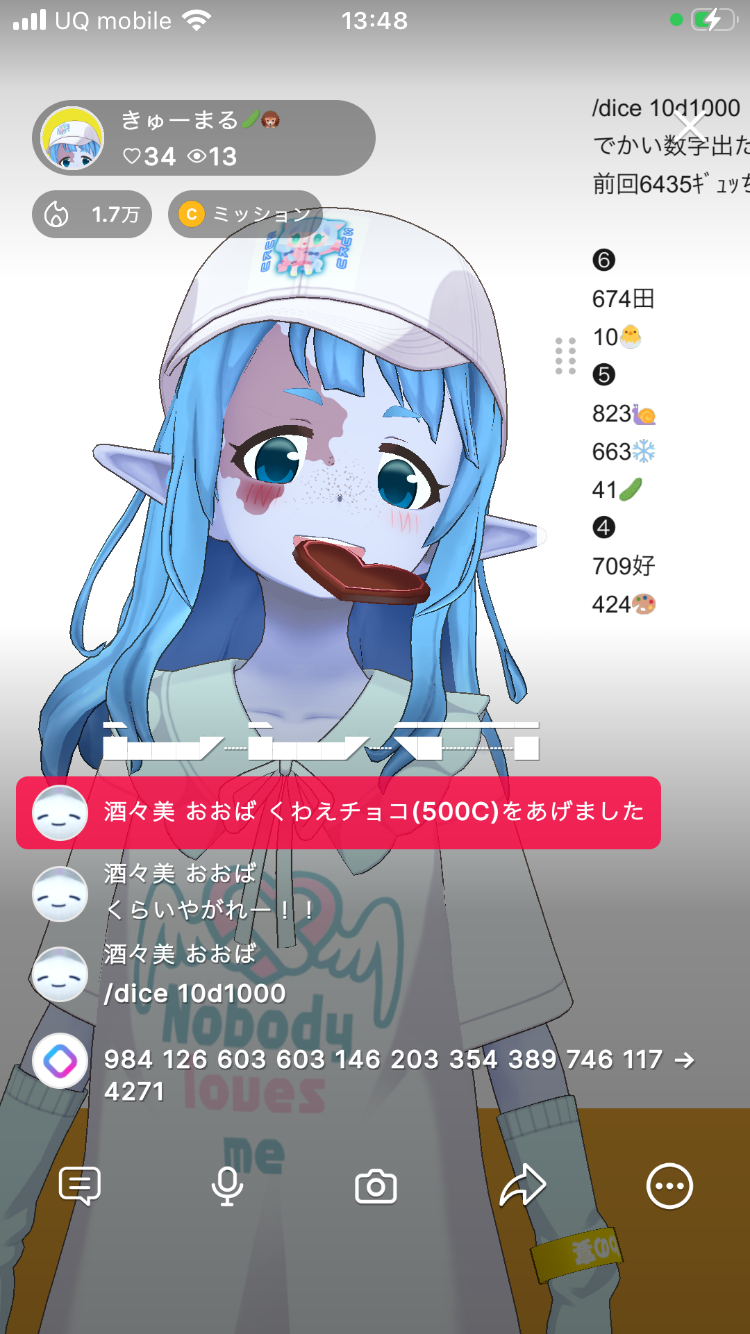Open the ミッション coin chip

(245, 214)
